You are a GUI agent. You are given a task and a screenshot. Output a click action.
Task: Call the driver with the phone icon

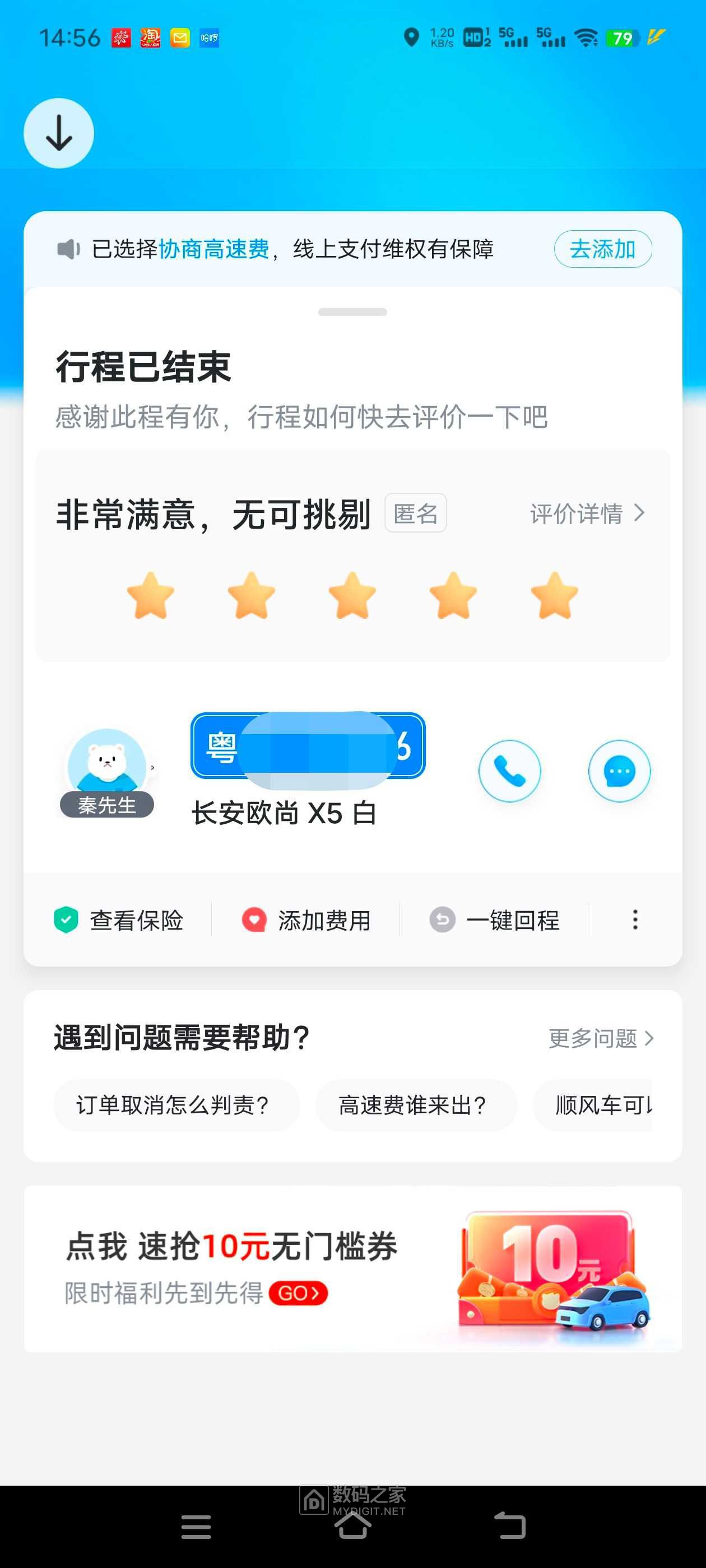point(509,771)
